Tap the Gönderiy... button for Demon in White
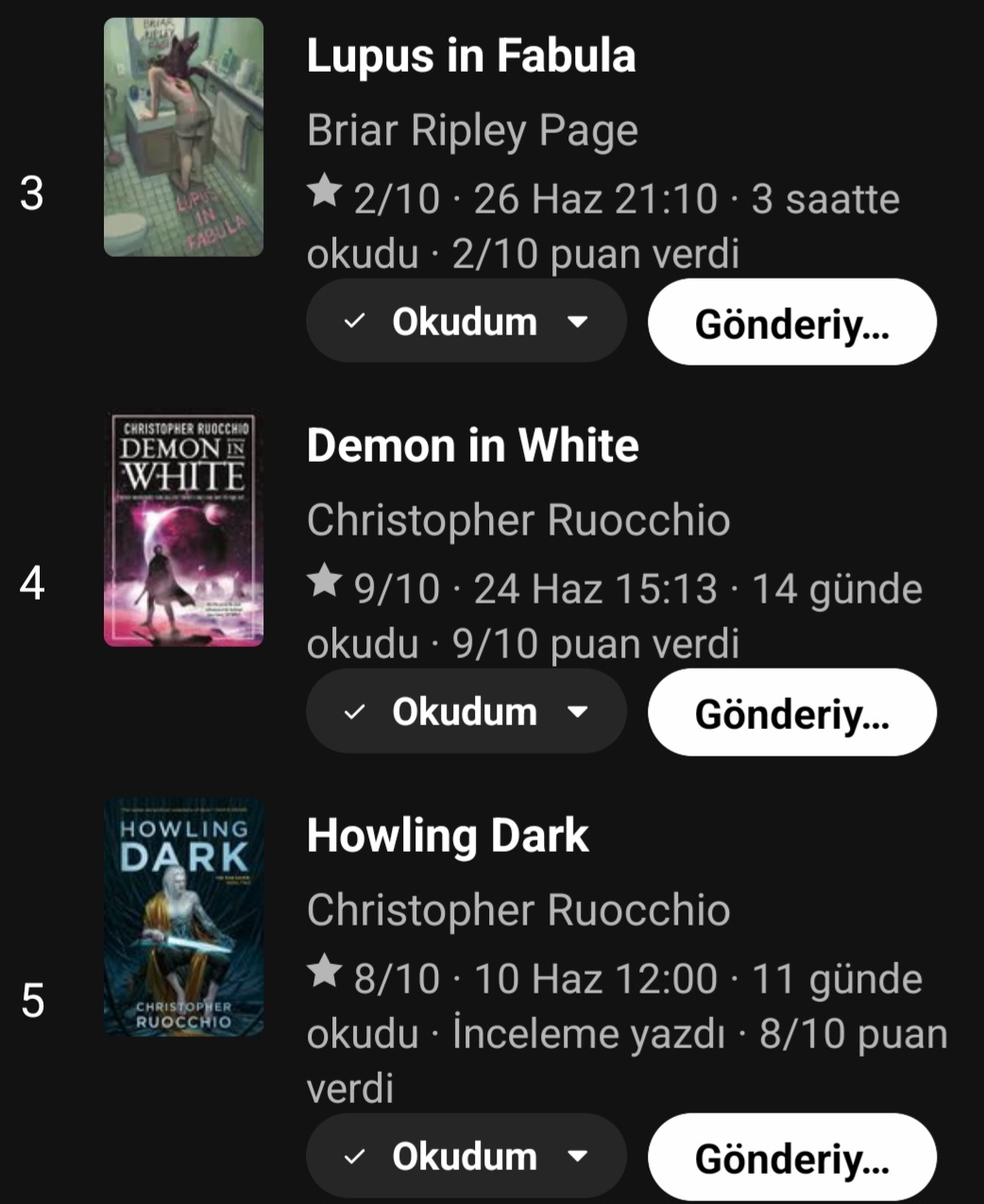 pos(791,713)
